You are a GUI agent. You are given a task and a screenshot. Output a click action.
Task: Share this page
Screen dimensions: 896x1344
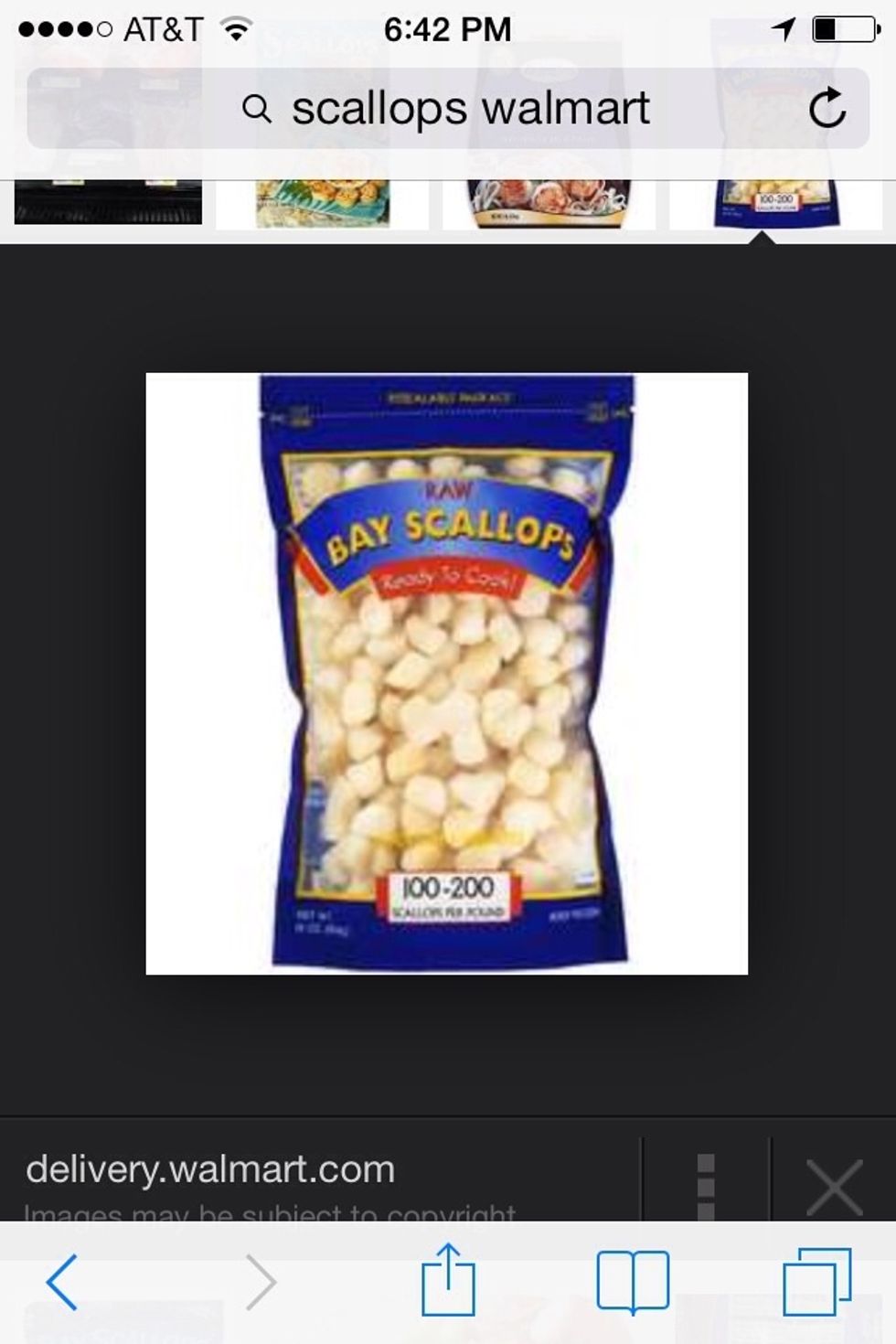448,1280
